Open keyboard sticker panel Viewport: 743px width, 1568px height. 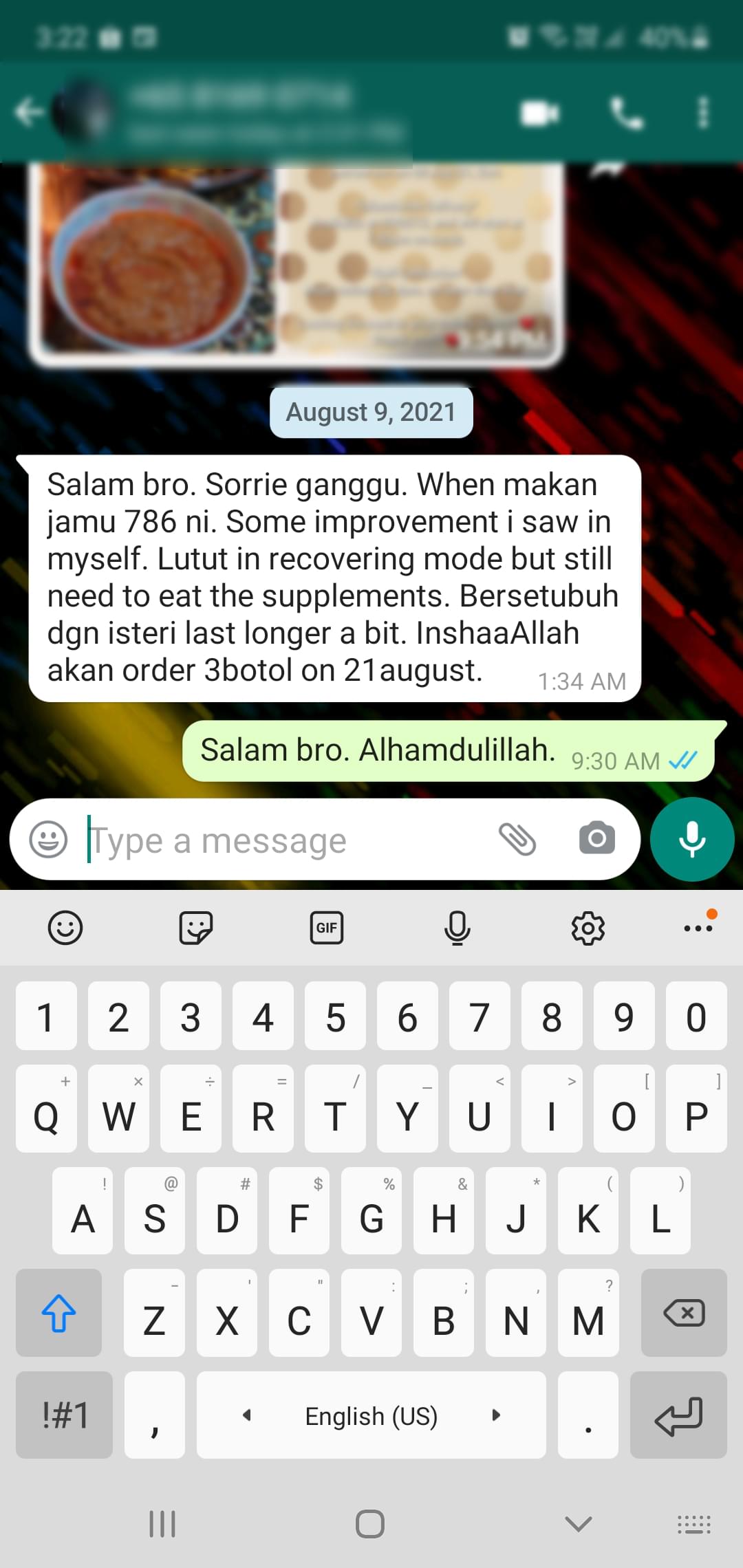pos(195,928)
